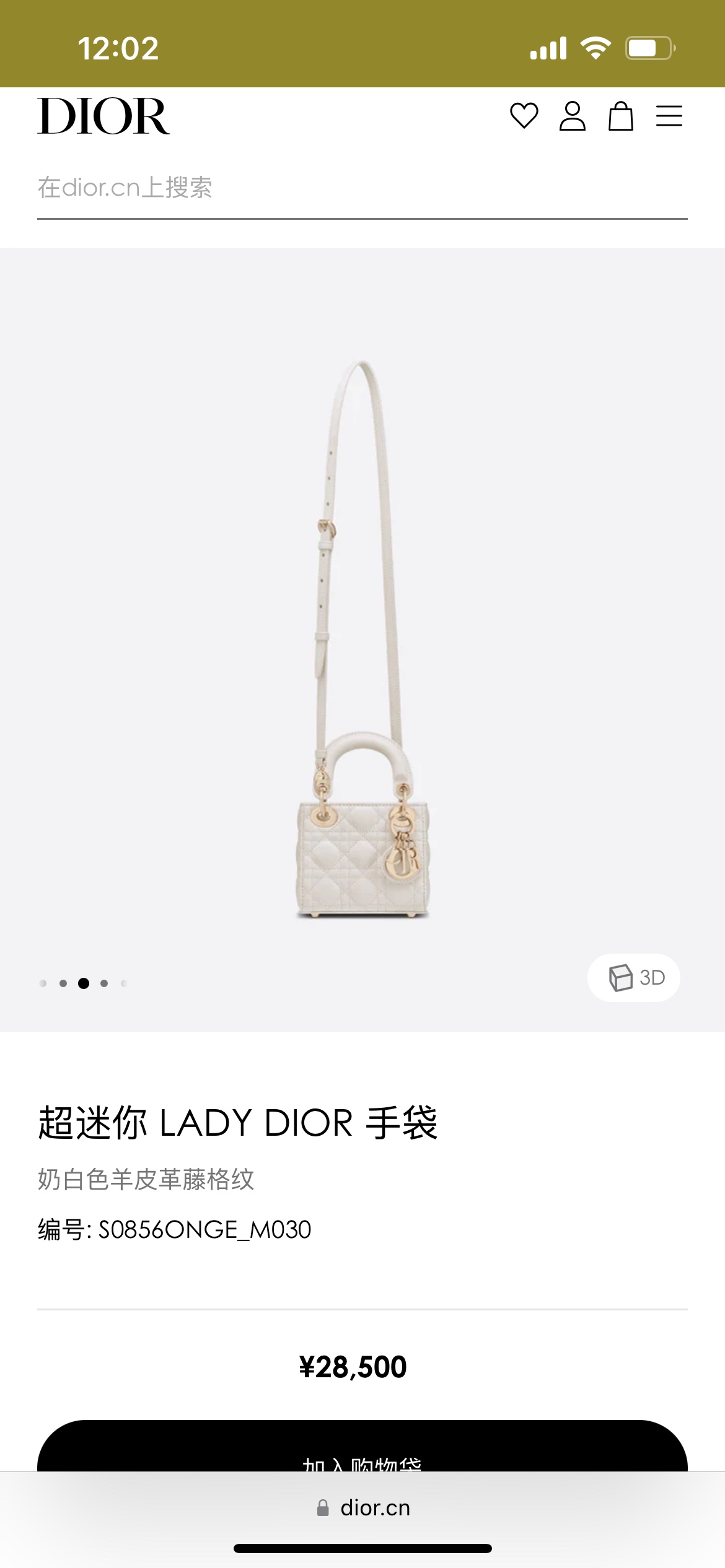The image size is (725, 1568).
Task: View the bag in 3D
Action: click(633, 978)
